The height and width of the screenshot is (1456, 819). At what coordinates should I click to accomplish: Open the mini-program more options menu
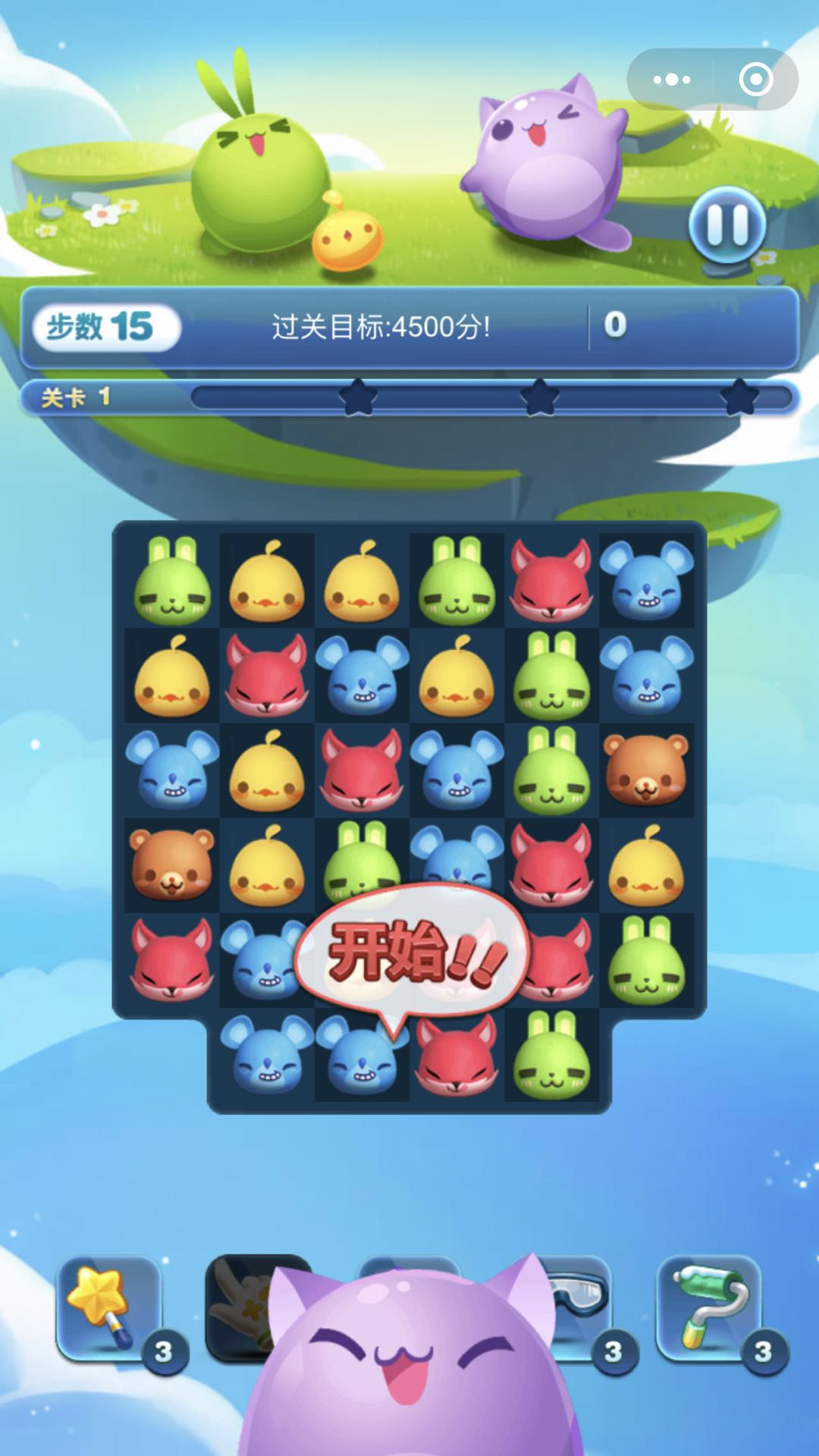click(x=671, y=80)
